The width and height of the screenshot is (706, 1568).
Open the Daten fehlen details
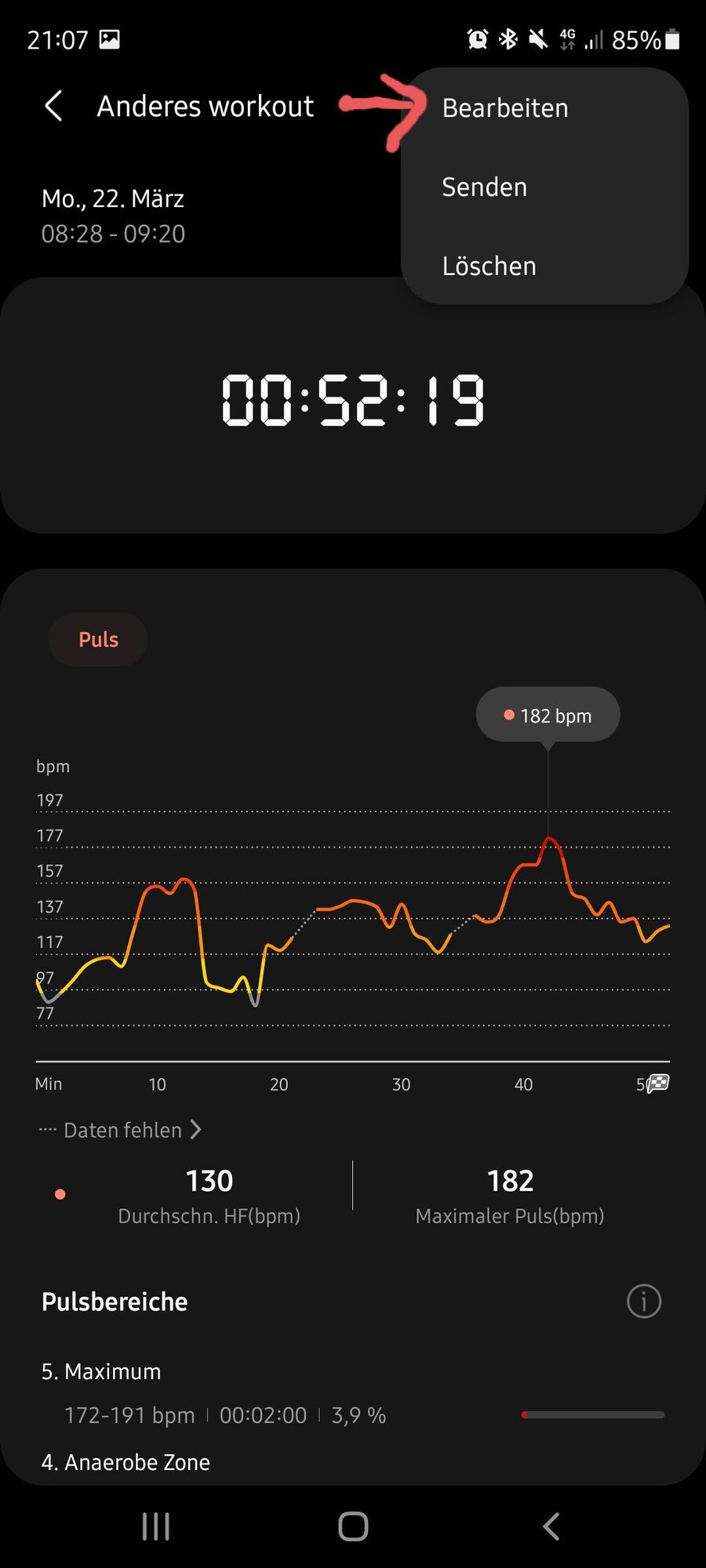[122, 1130]
